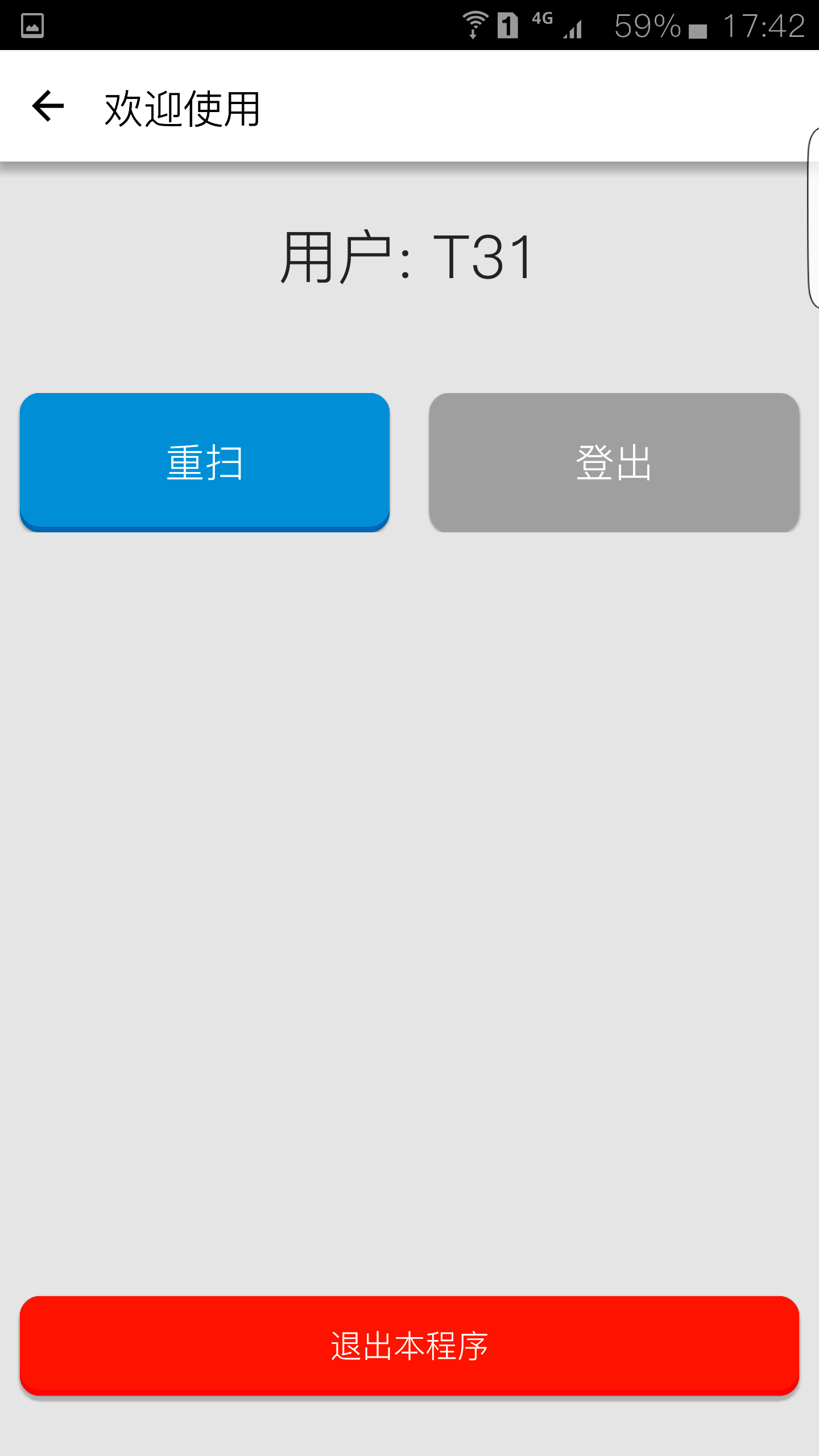Tap the SIM card icon in status bar
Viewport: 819px width, 1456px height.
(x=507, y=26)
